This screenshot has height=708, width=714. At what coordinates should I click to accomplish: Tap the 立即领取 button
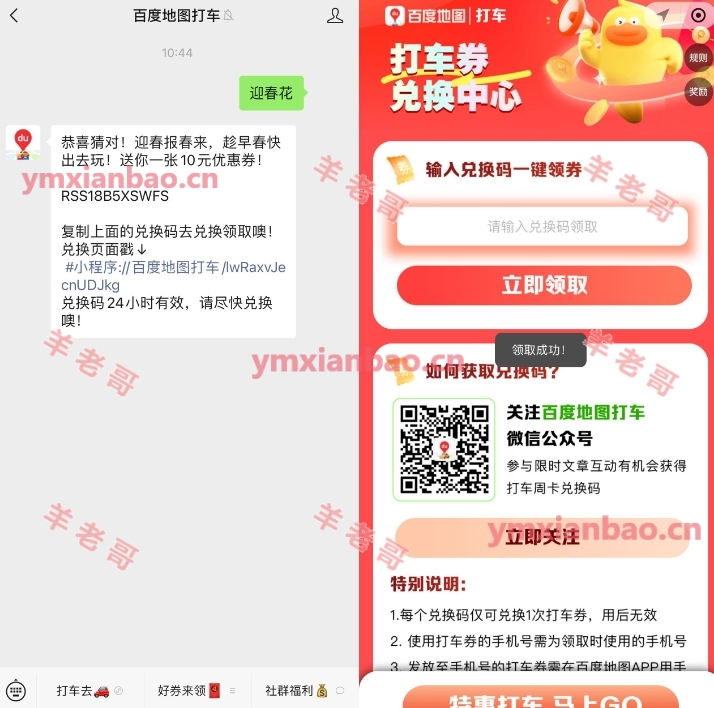click(544, 285)
